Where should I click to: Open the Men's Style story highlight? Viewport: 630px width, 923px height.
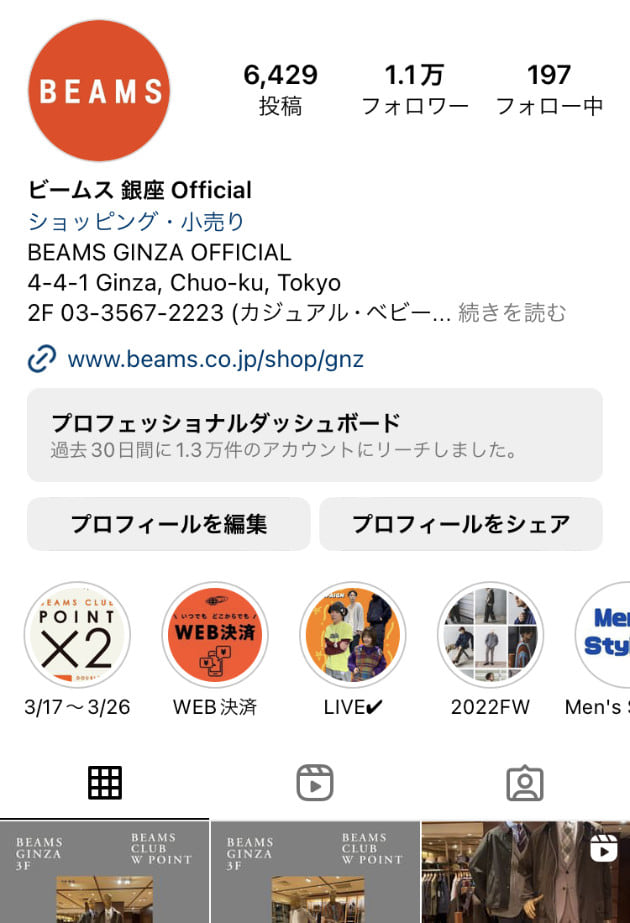tap(606, 636)
